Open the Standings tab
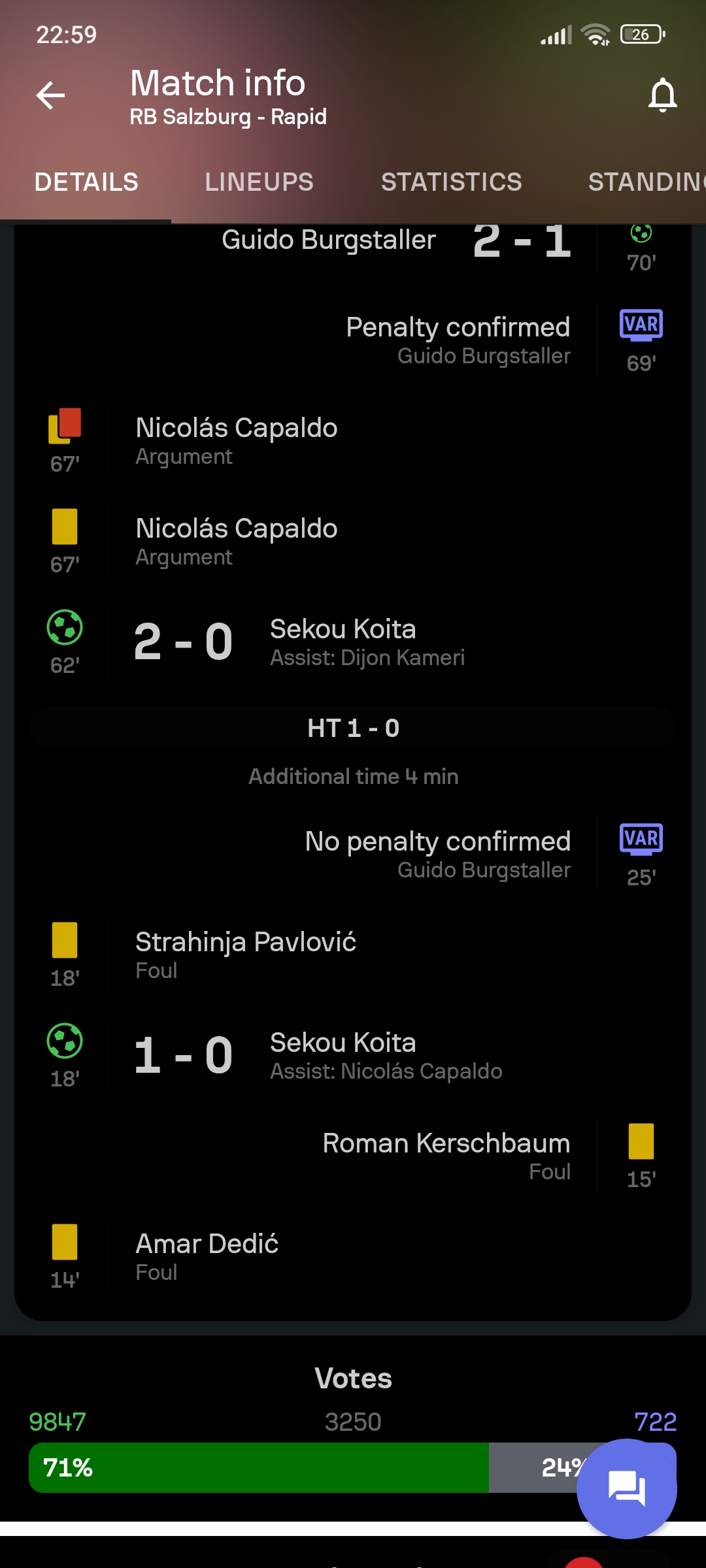 [x=647, y=182]
